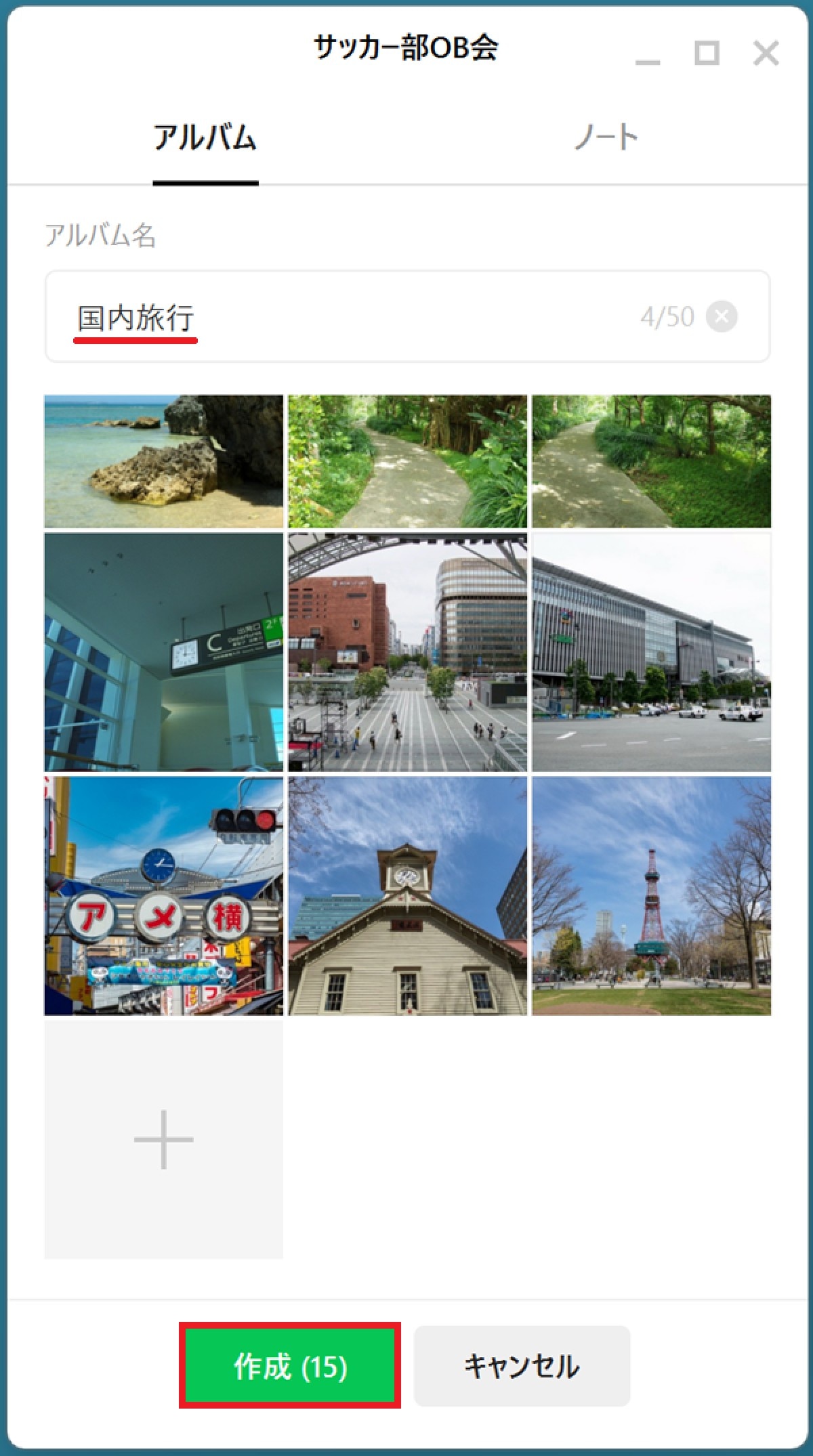Open the アメ横 street sign photo

click(x=163, y=895)
